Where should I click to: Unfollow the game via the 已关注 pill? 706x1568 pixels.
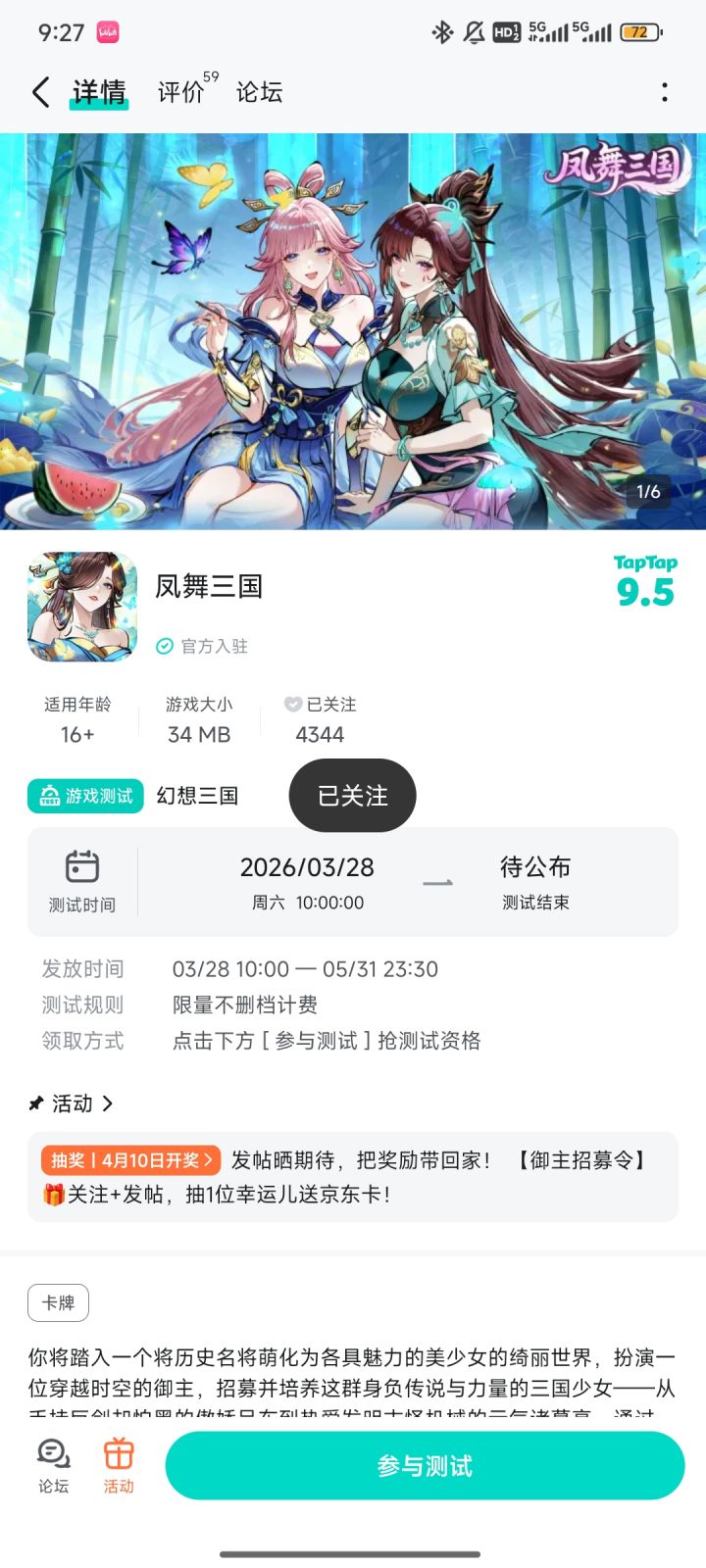tap(351, 796)
